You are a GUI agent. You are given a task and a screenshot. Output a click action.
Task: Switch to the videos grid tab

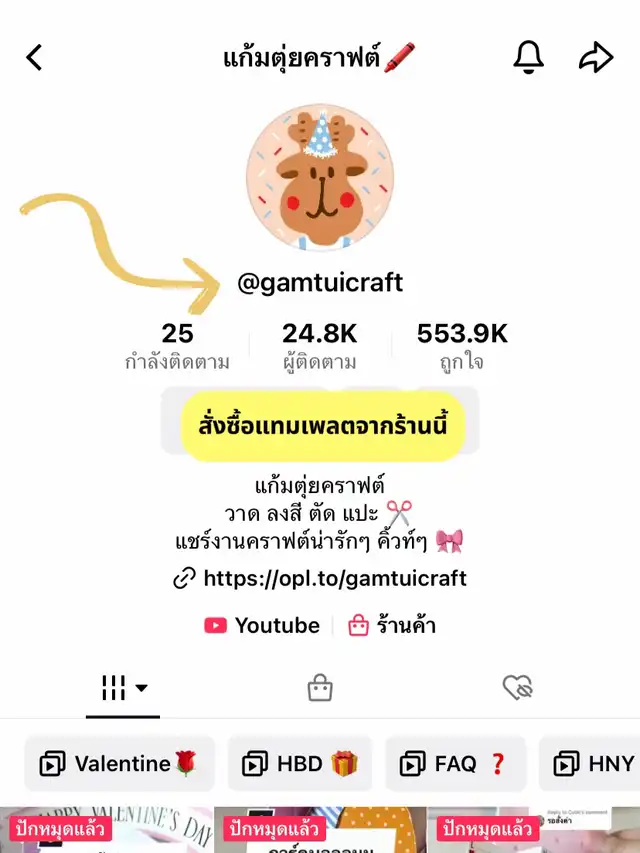point(123,687)
